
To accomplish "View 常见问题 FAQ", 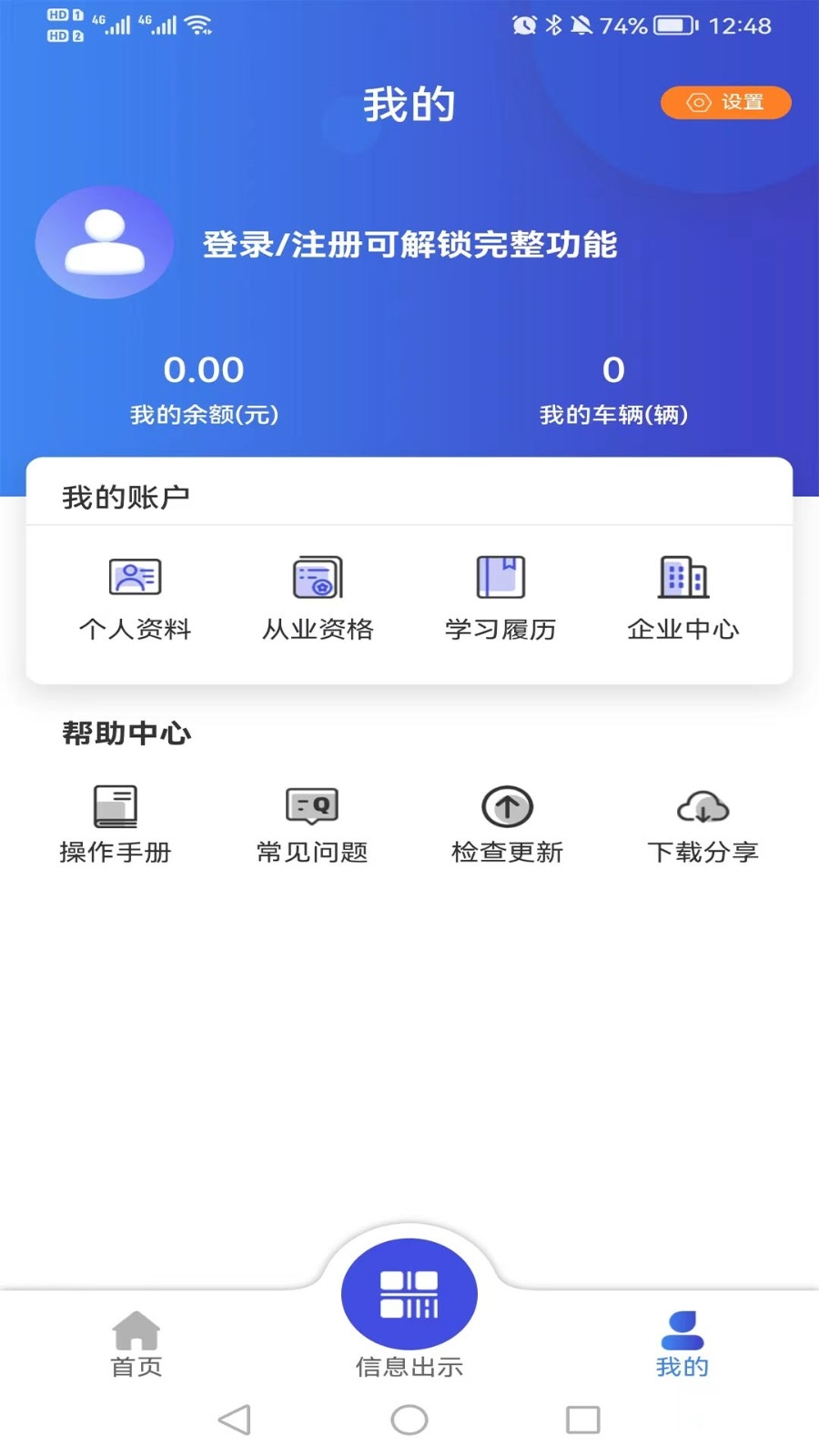I will [x=312, y=824].
